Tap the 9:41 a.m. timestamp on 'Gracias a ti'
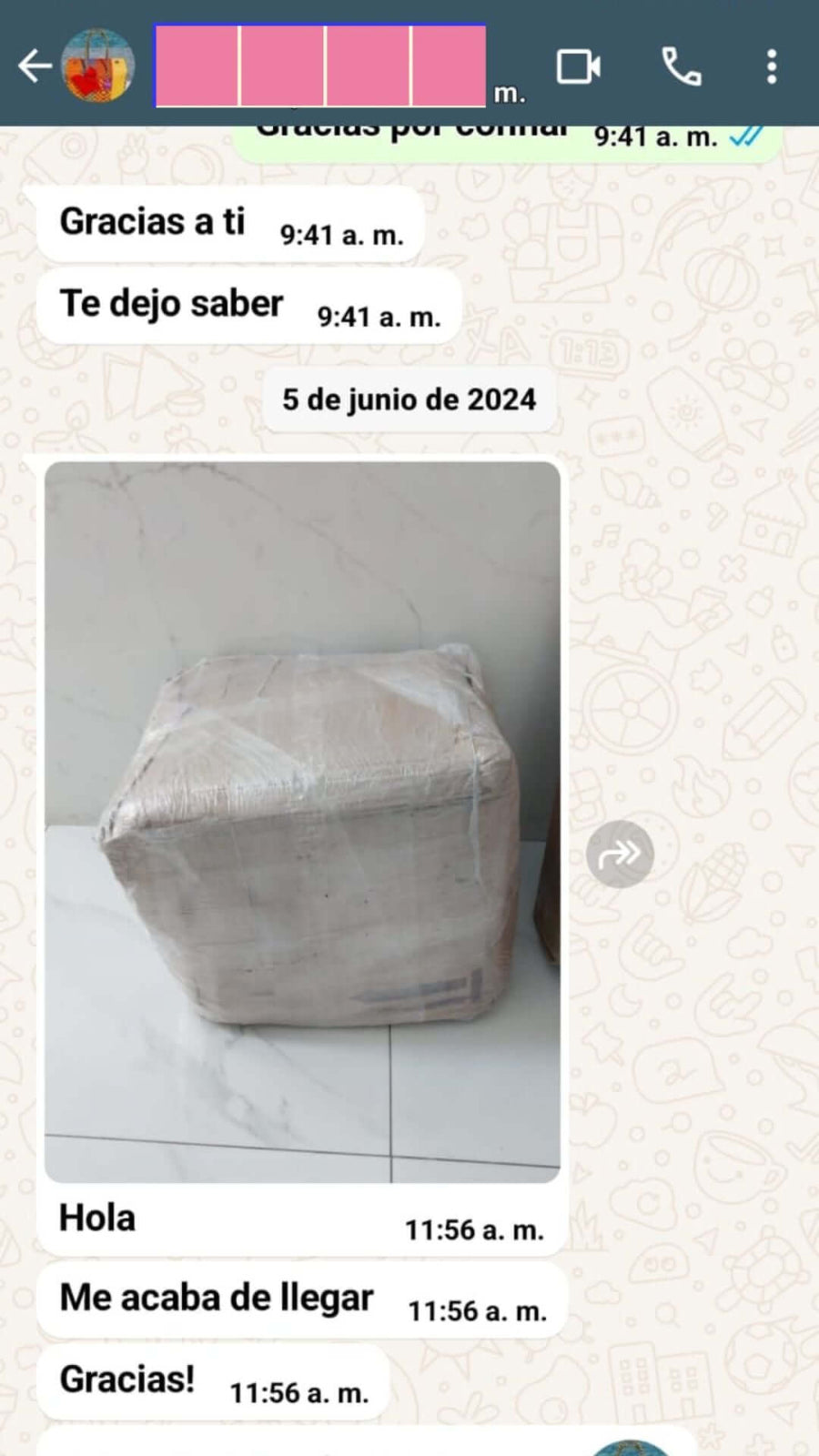Image resolution: width=819 pixels, height=1456 pixels. click(x=343, y=233)
